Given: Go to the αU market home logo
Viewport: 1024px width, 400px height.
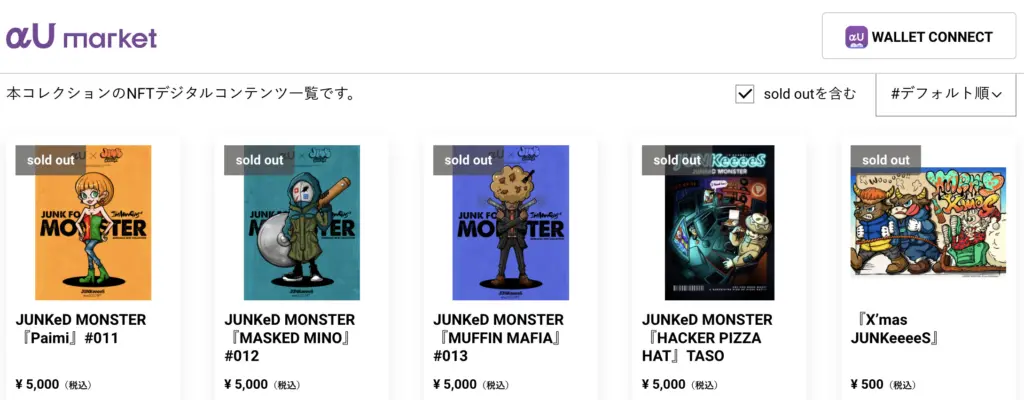Looking at the screenshot, I should point(81,37).
